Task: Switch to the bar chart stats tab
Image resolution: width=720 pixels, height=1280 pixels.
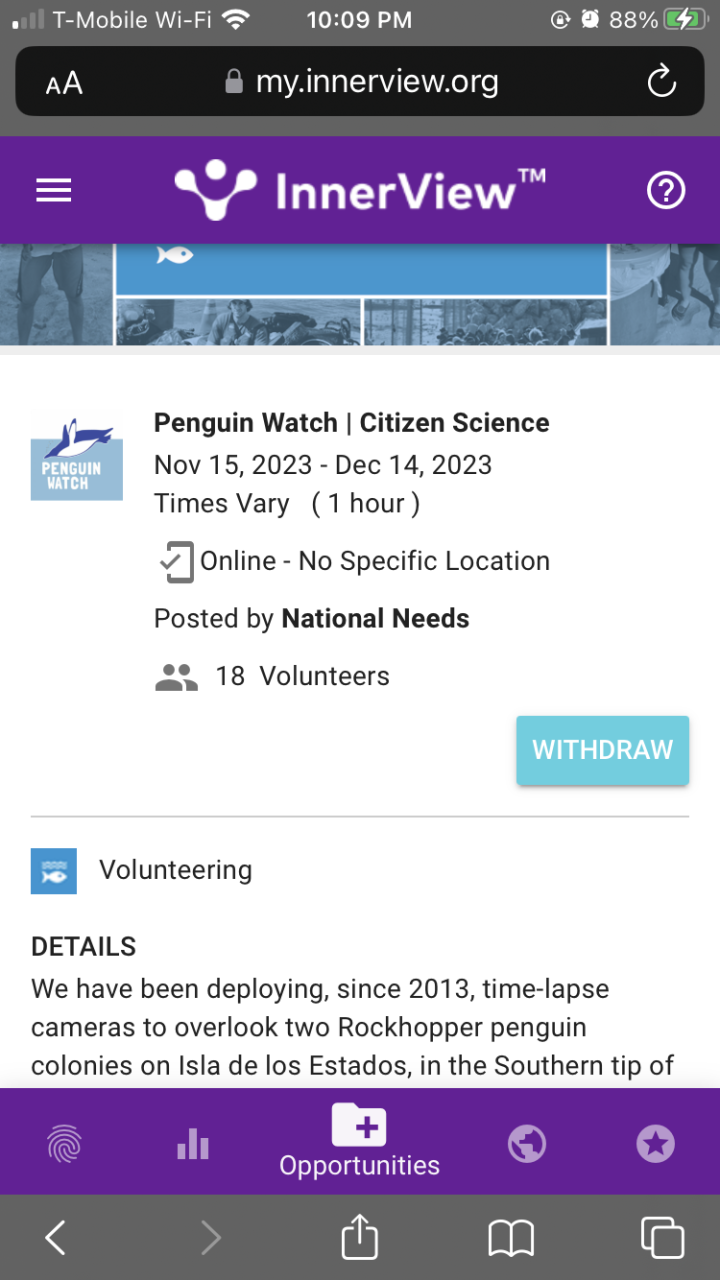Action: [192, 1144]
